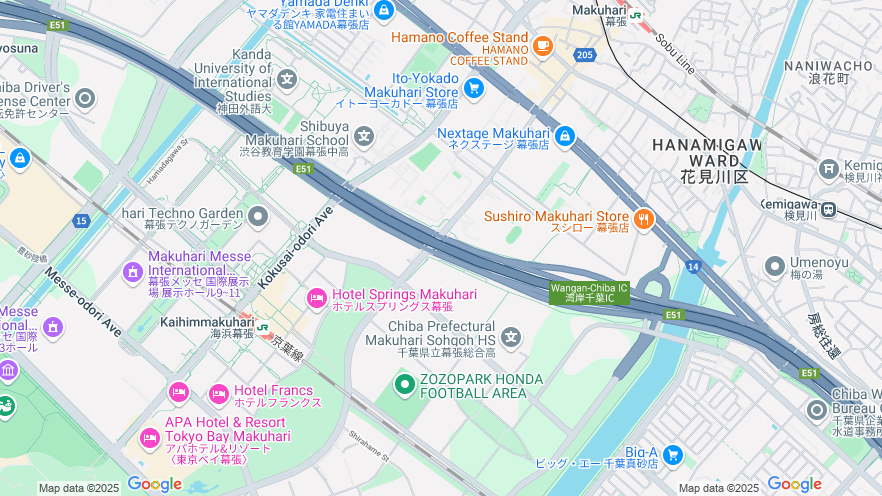The image size is (882, 496).
Task: Select the Shibuya Makuhari School pin
Action: [364, 136]
